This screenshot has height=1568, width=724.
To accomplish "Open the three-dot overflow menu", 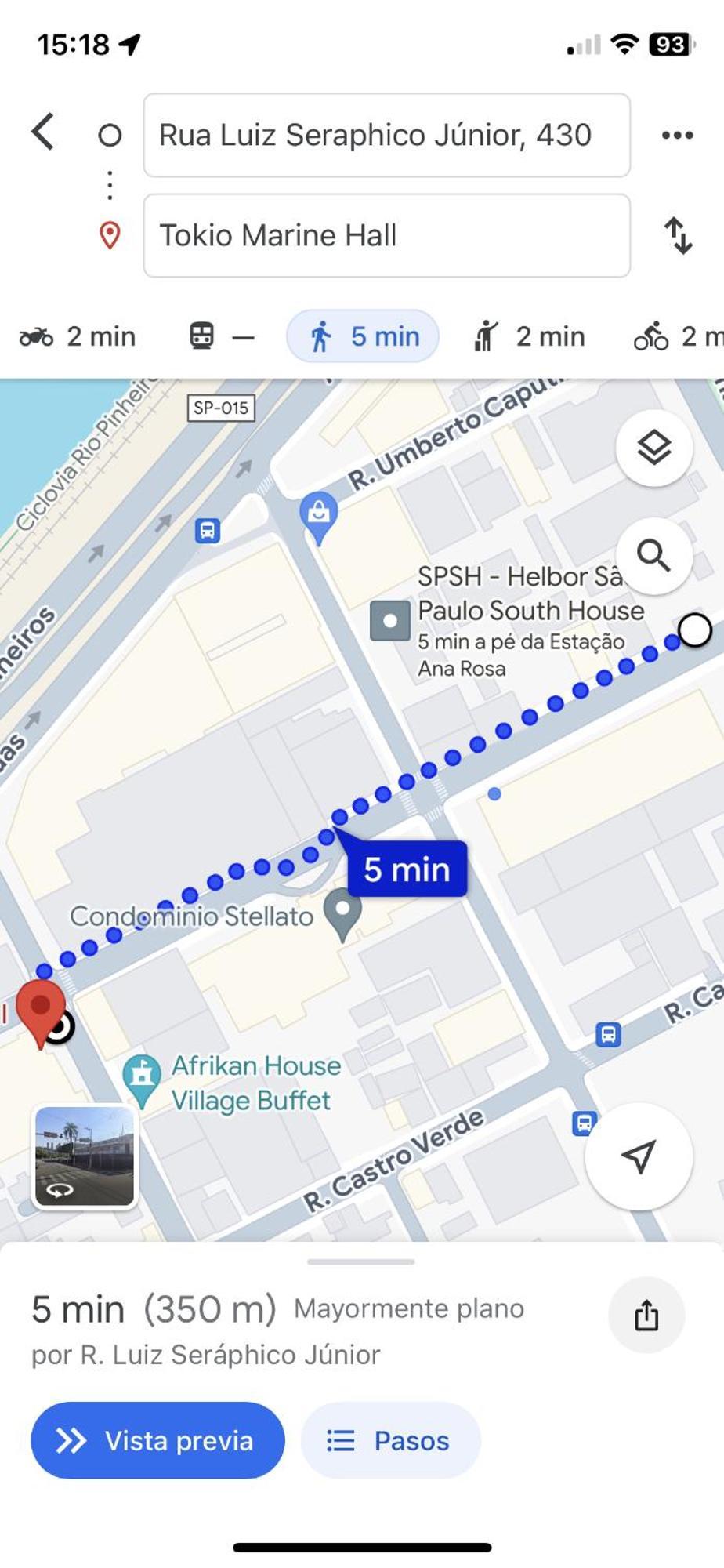I will tap(677, 135).
